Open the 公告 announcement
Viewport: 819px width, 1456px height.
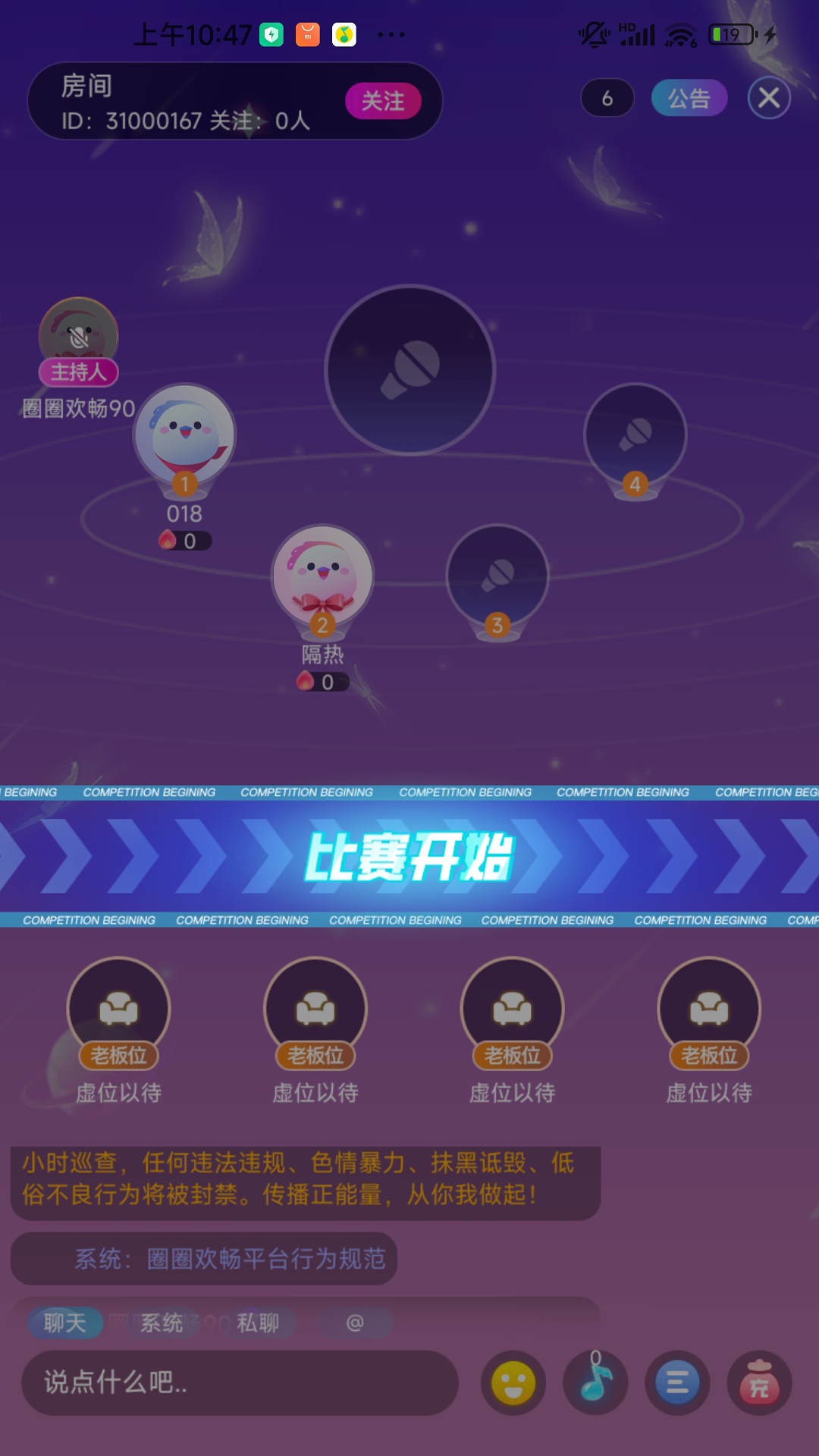pos(689,99)
